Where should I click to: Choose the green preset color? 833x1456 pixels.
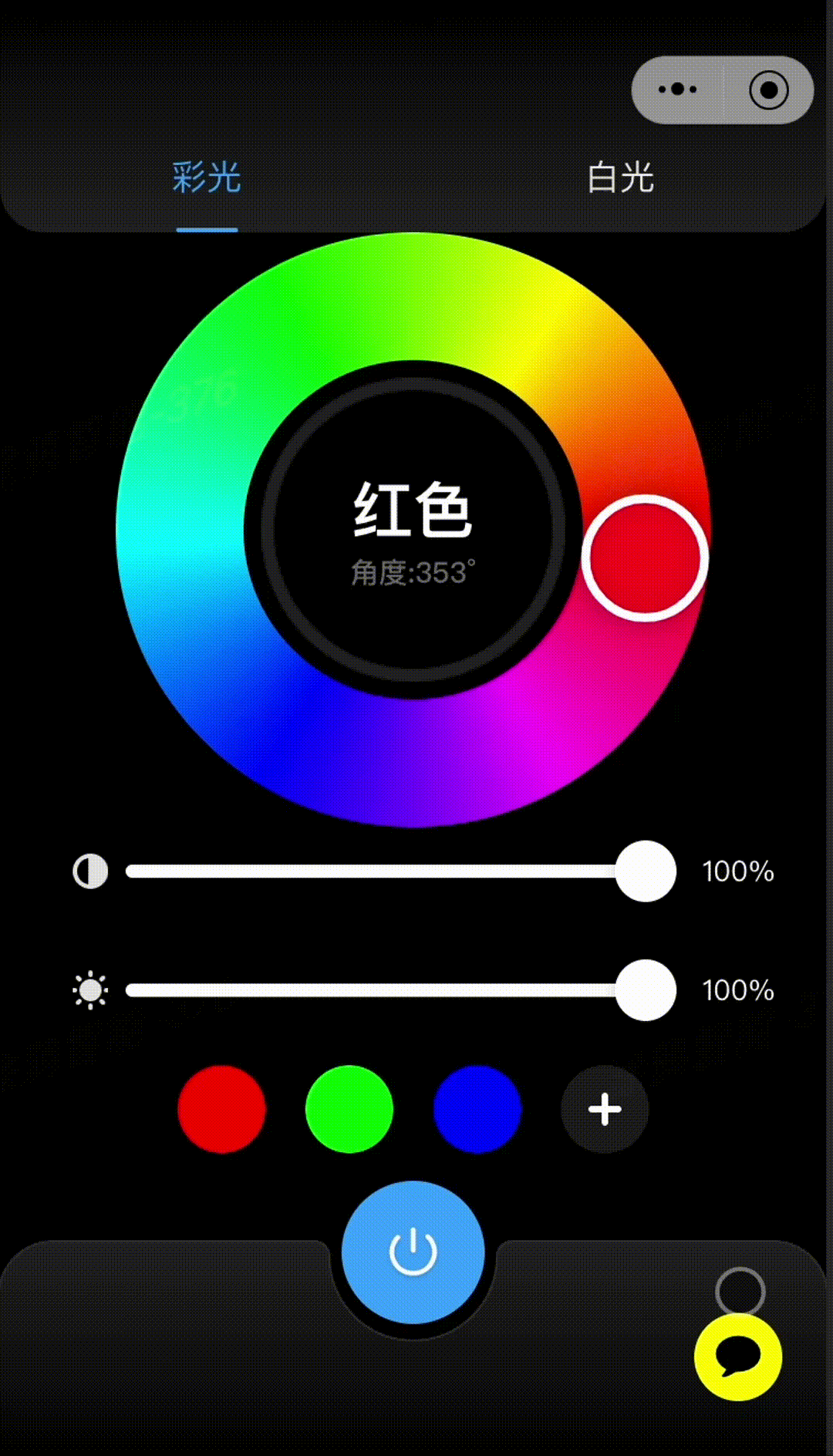point(349,1110)
